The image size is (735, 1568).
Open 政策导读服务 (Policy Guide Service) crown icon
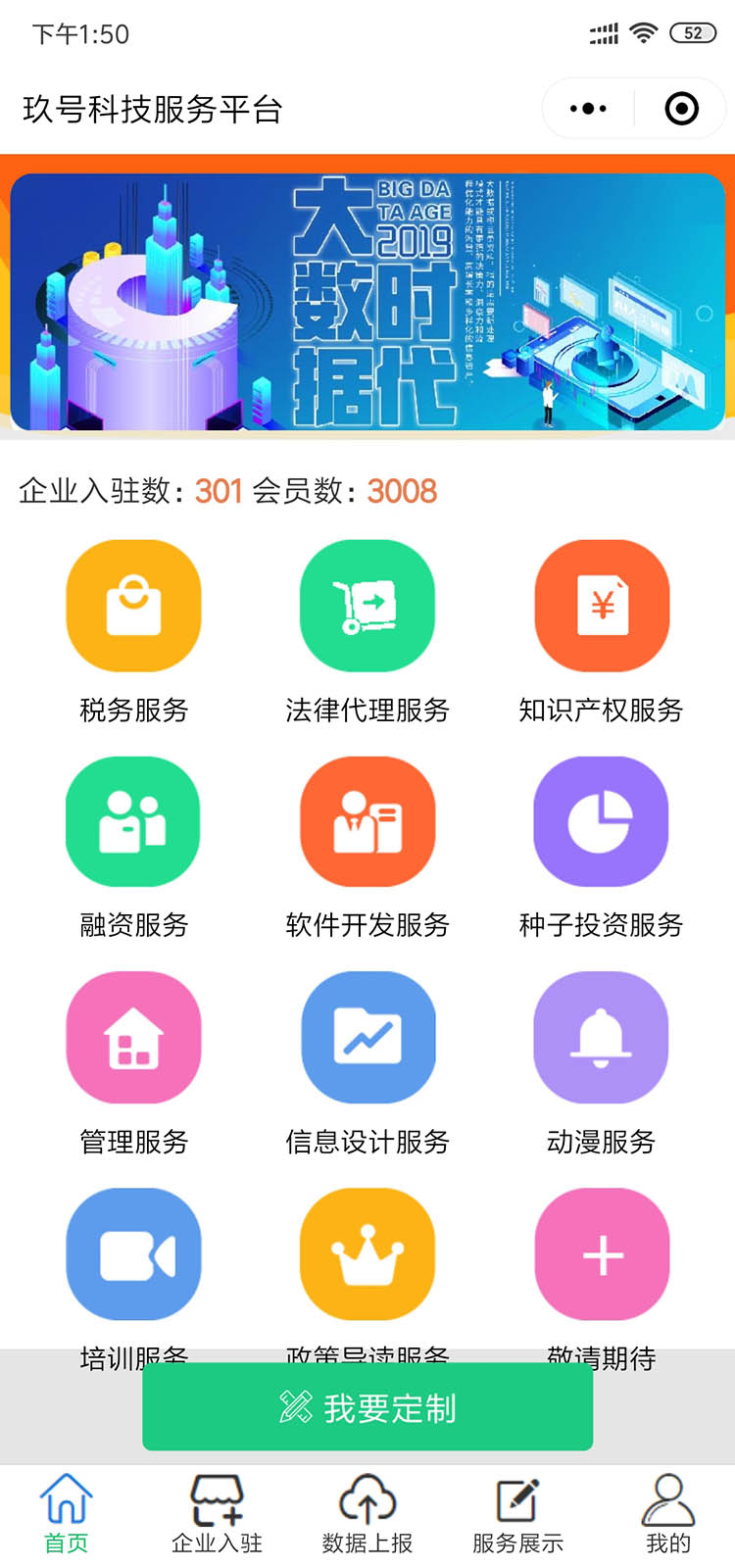[x=367, y=1253]
